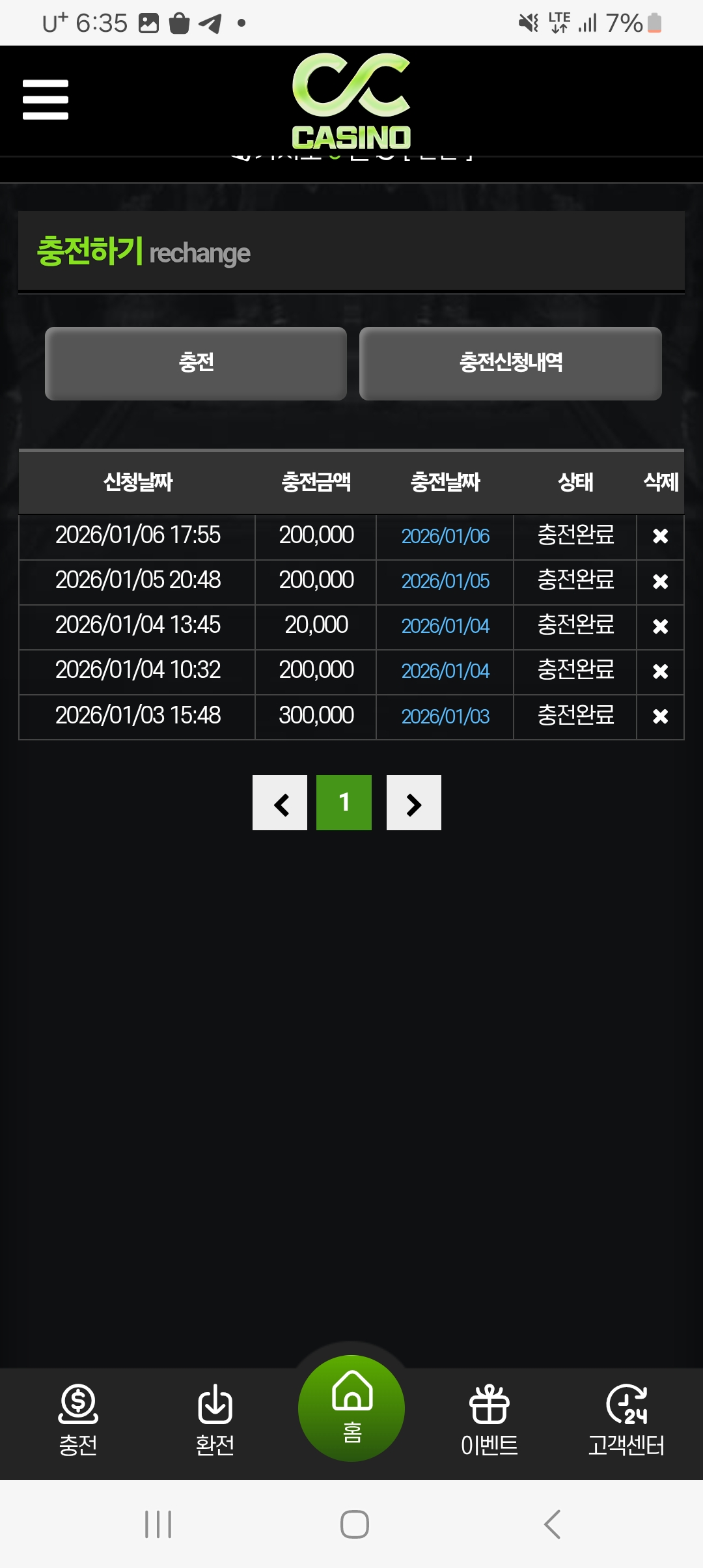The height and width of the screenshot is (1568, 703).
Task: Remove the 2026/01/04 13:45 recharge record
Action: pyautogui.click(x=660, y=626)
